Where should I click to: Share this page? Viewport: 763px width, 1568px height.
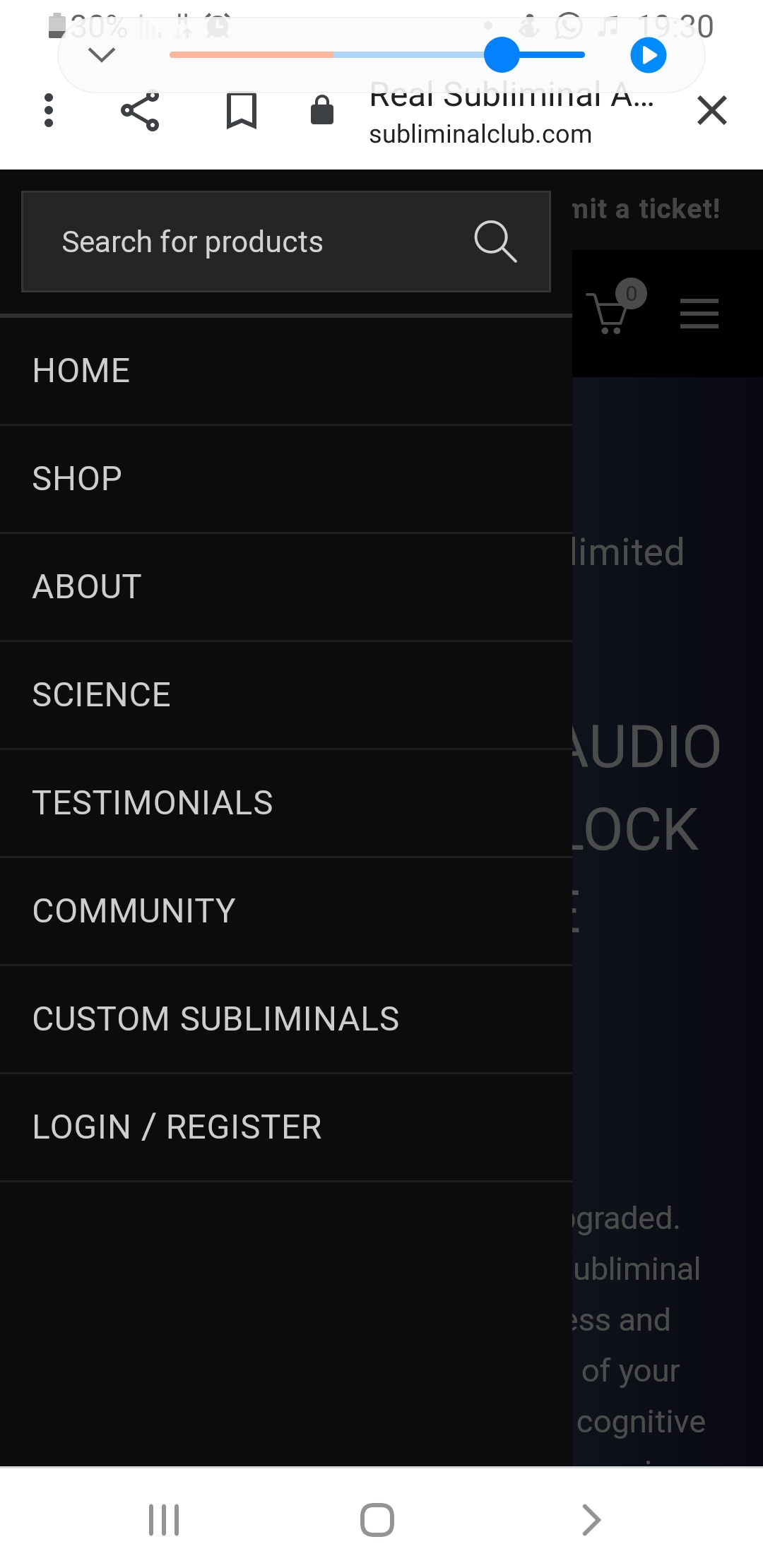pyautogui.click(x=140, y=111)
